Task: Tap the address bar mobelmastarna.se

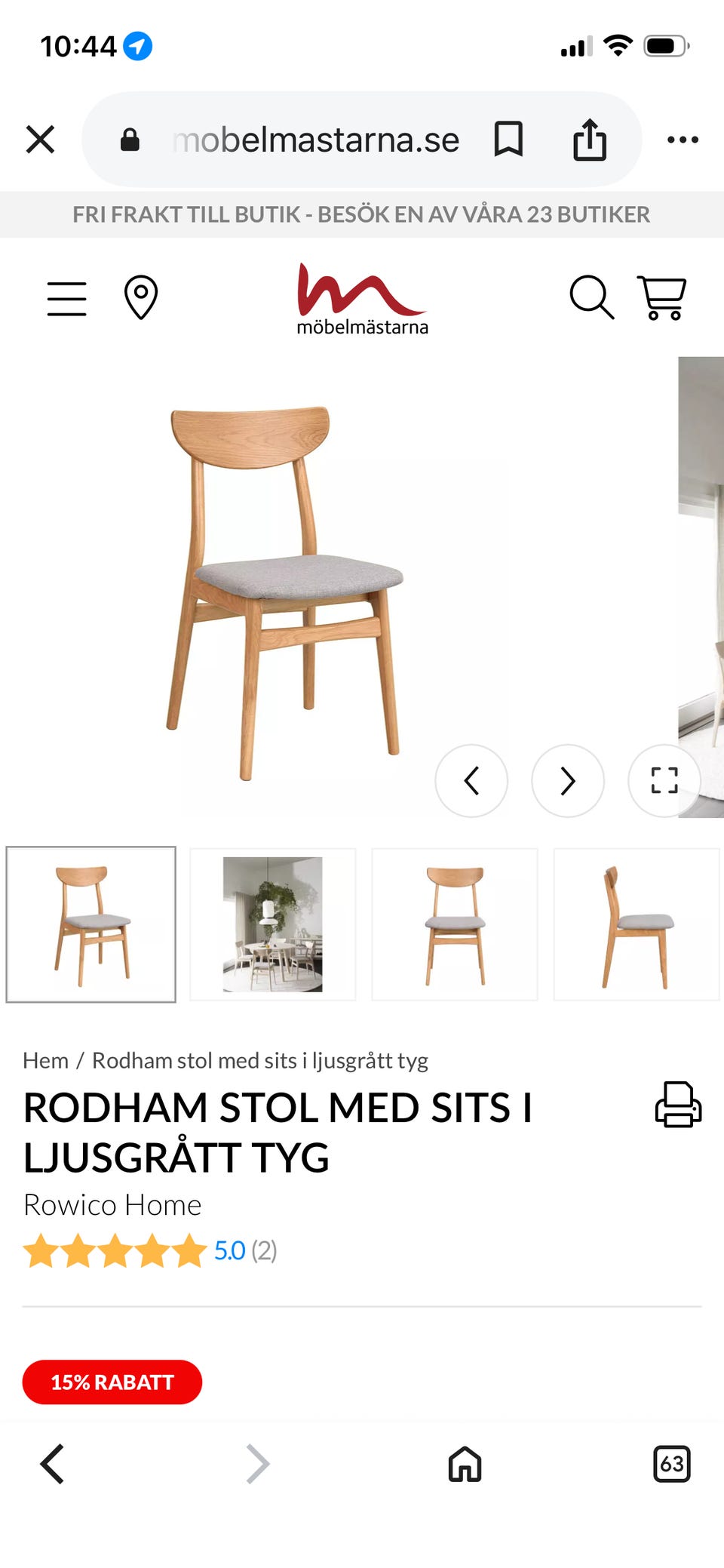Action: point(317,139)
